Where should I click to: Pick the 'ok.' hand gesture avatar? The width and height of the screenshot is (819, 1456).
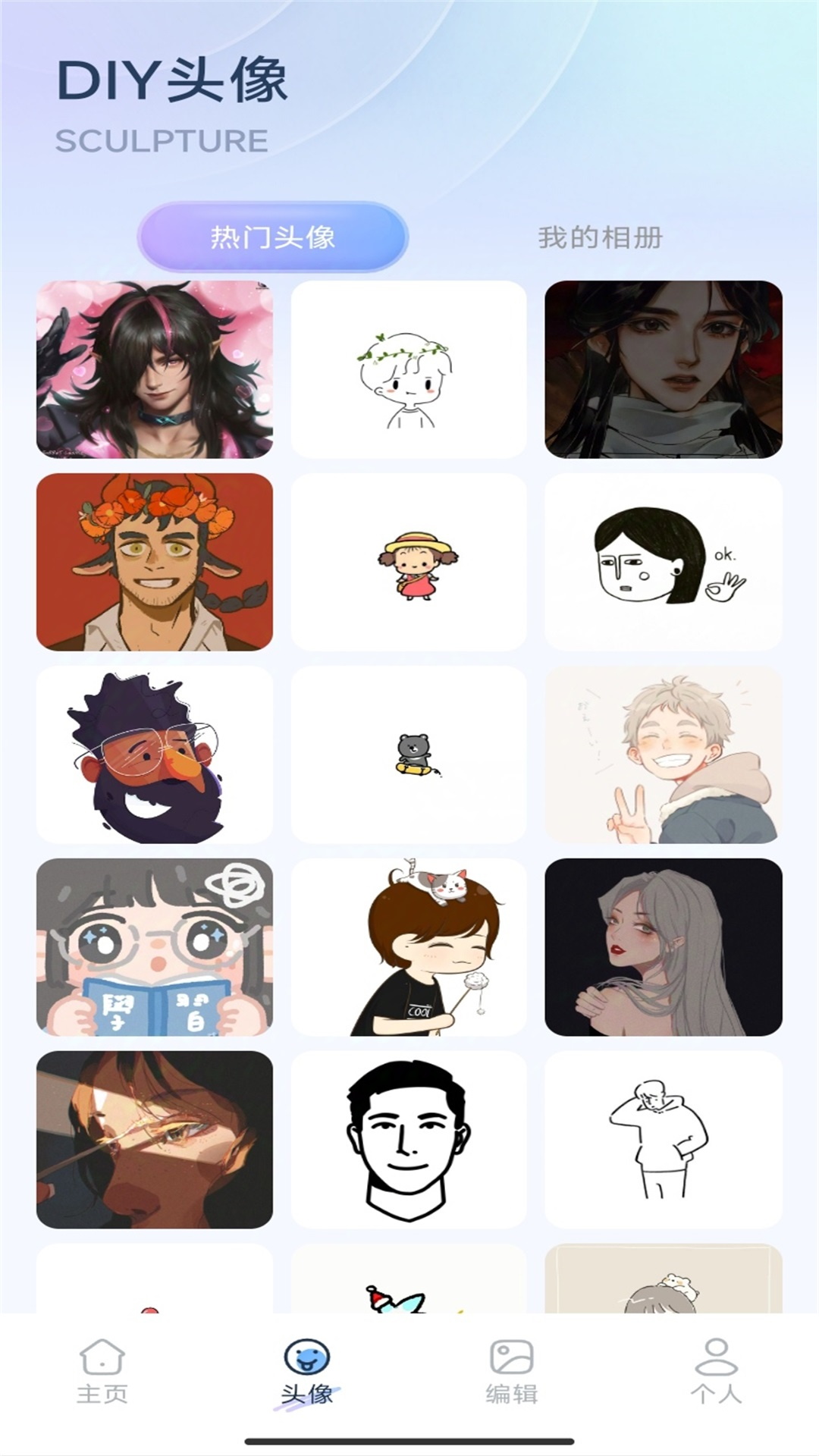coord(663,562)
